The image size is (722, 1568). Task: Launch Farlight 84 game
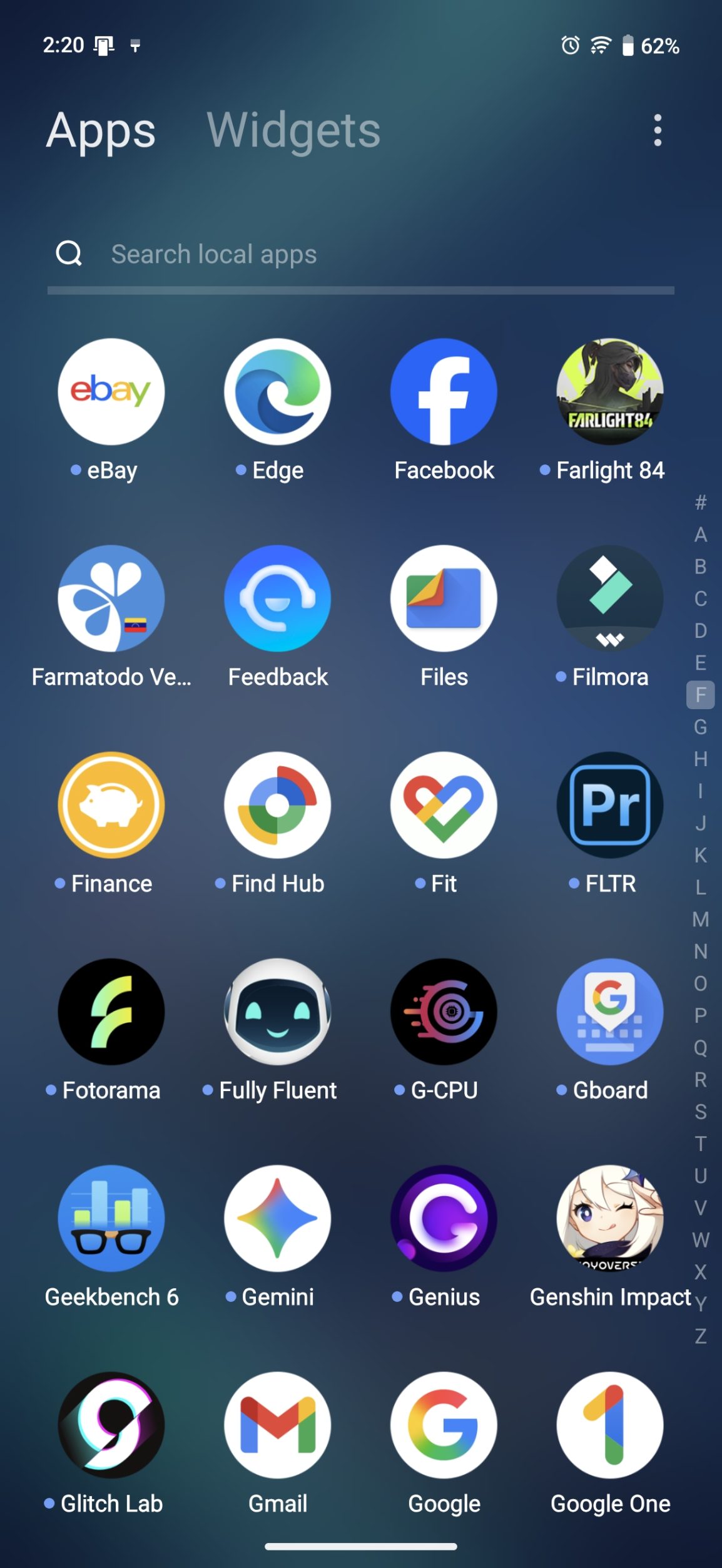tap(610, 392)
